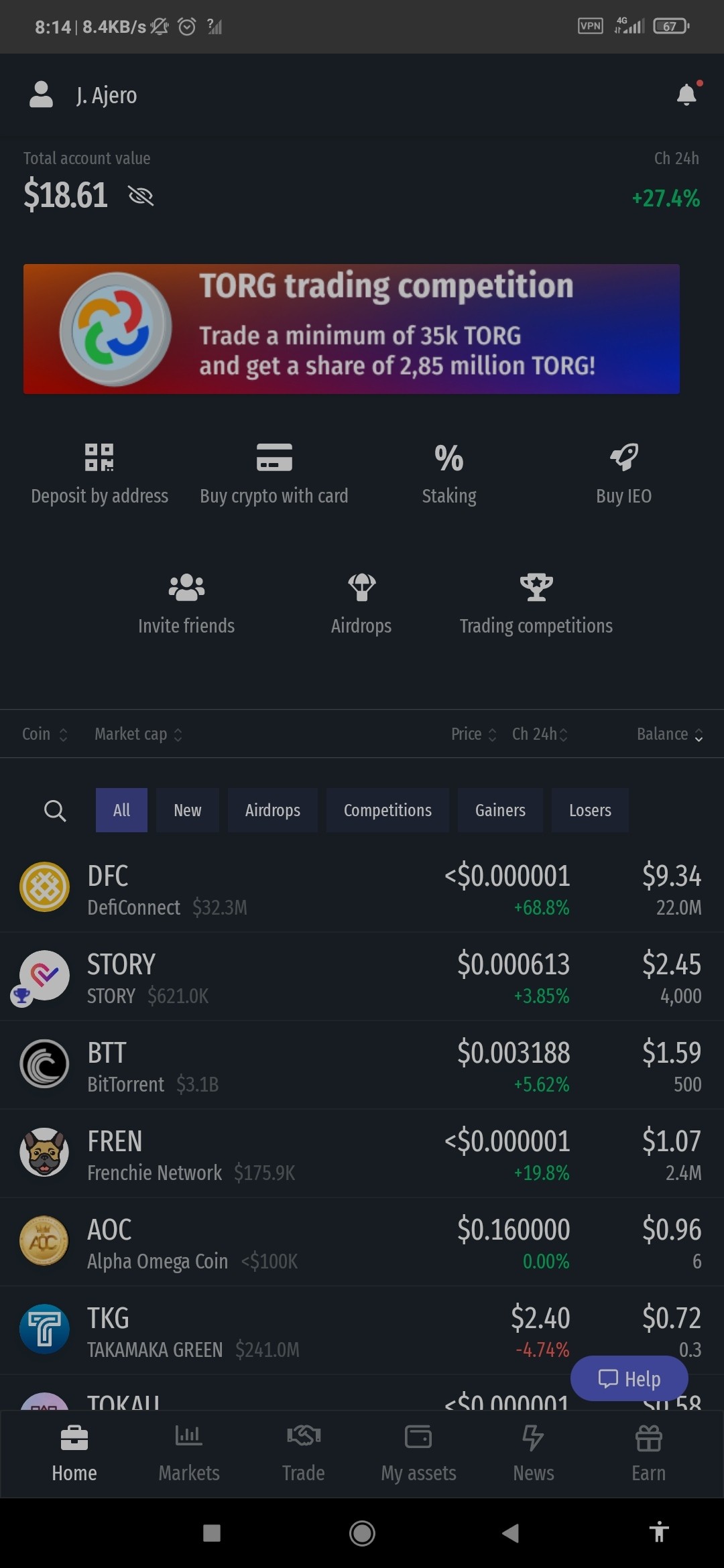
Task: Open the DFC DefiConnect row
Action: point(362,889)
